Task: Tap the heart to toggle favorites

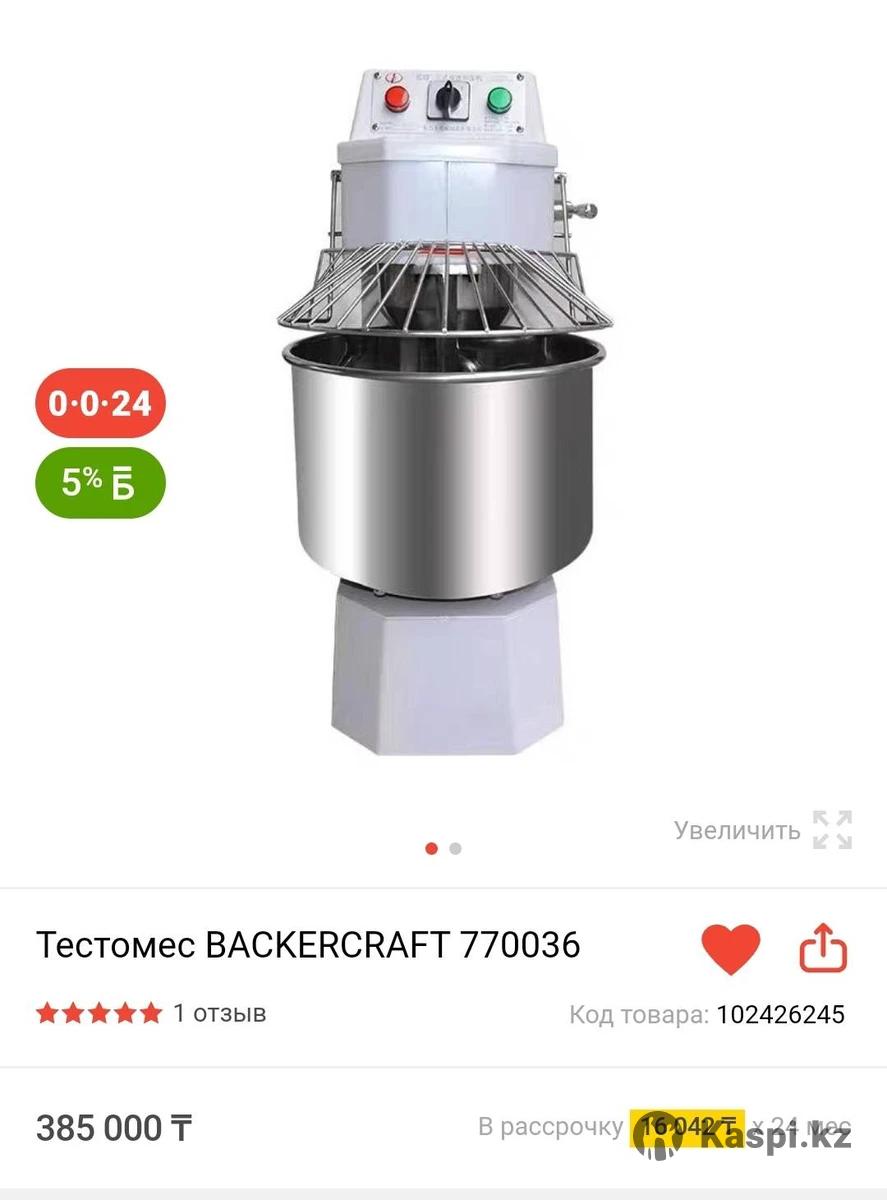Action: coord(730,948)
